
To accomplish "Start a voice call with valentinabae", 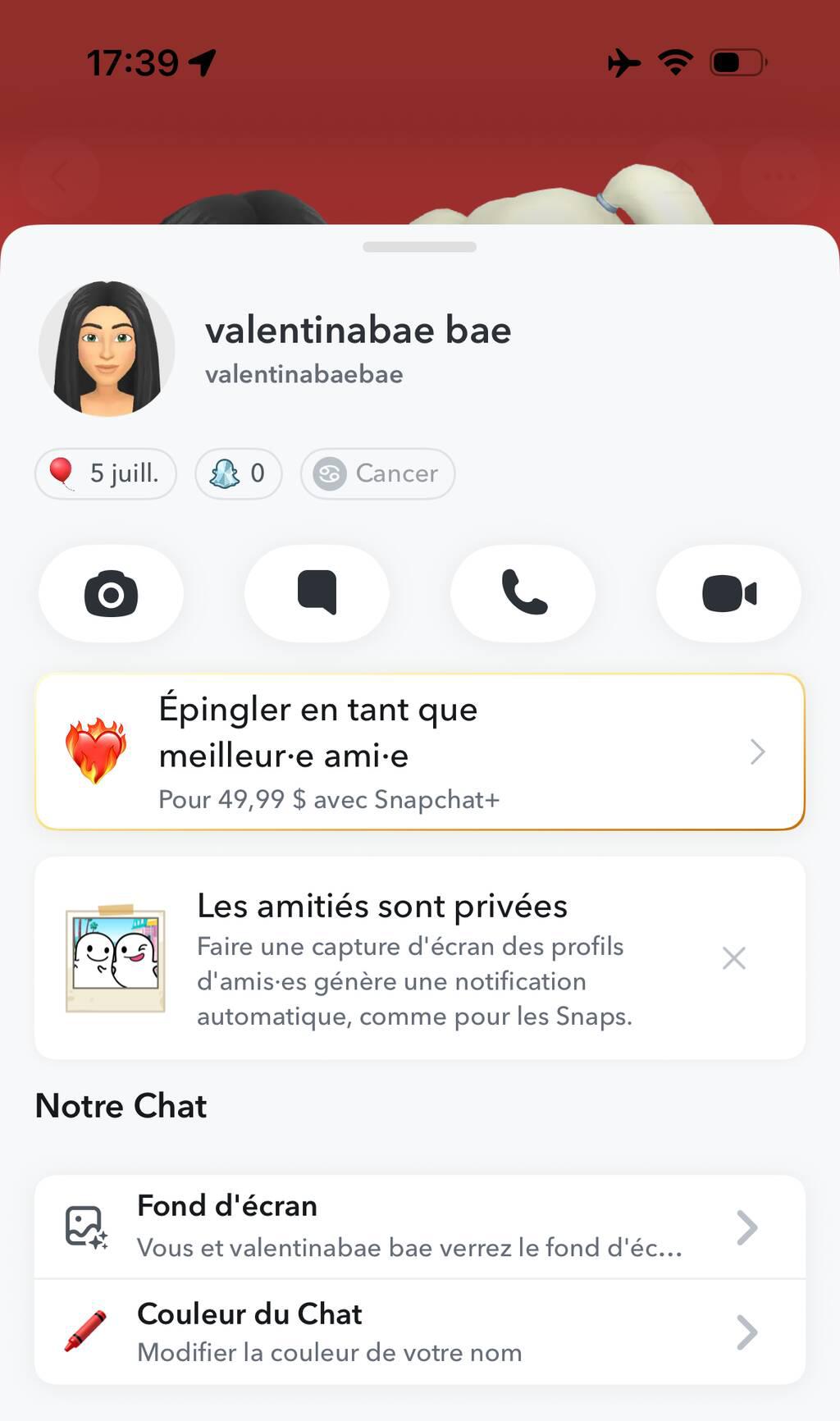I will pos(523,593).
